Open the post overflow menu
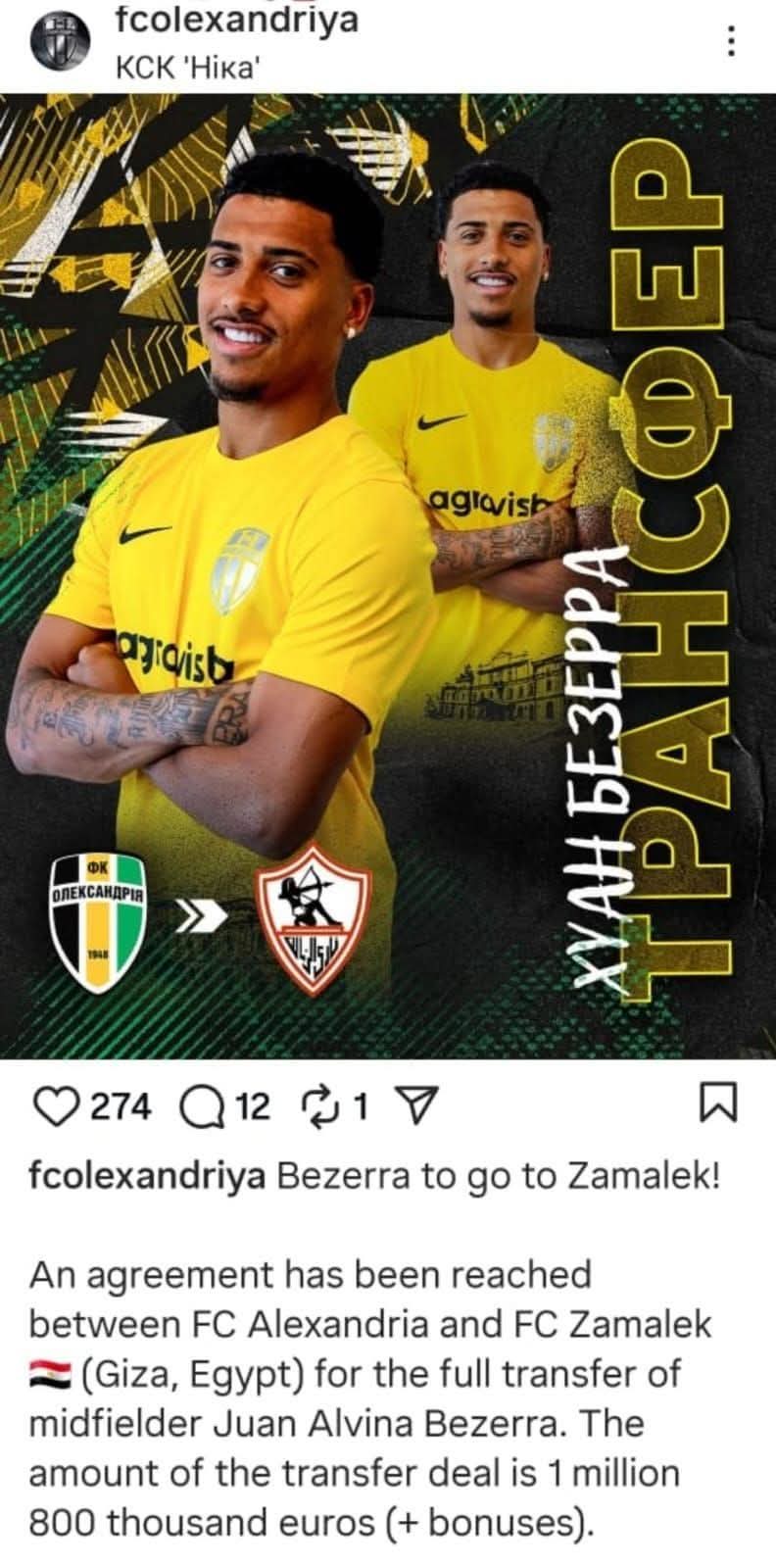Viewport: 776px width, 1568px height. [x=730, y=42]
